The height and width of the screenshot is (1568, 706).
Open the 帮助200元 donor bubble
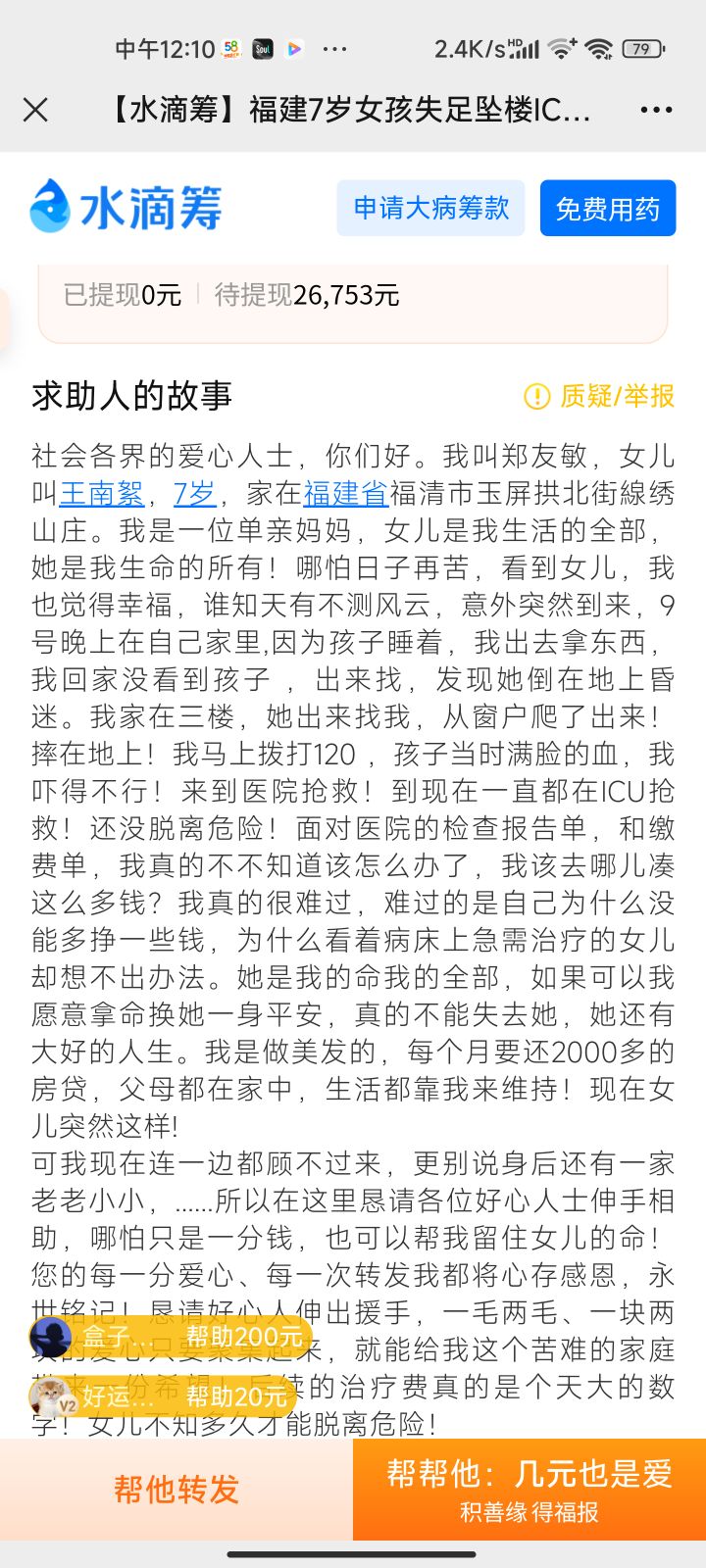tap(171, 1337)
